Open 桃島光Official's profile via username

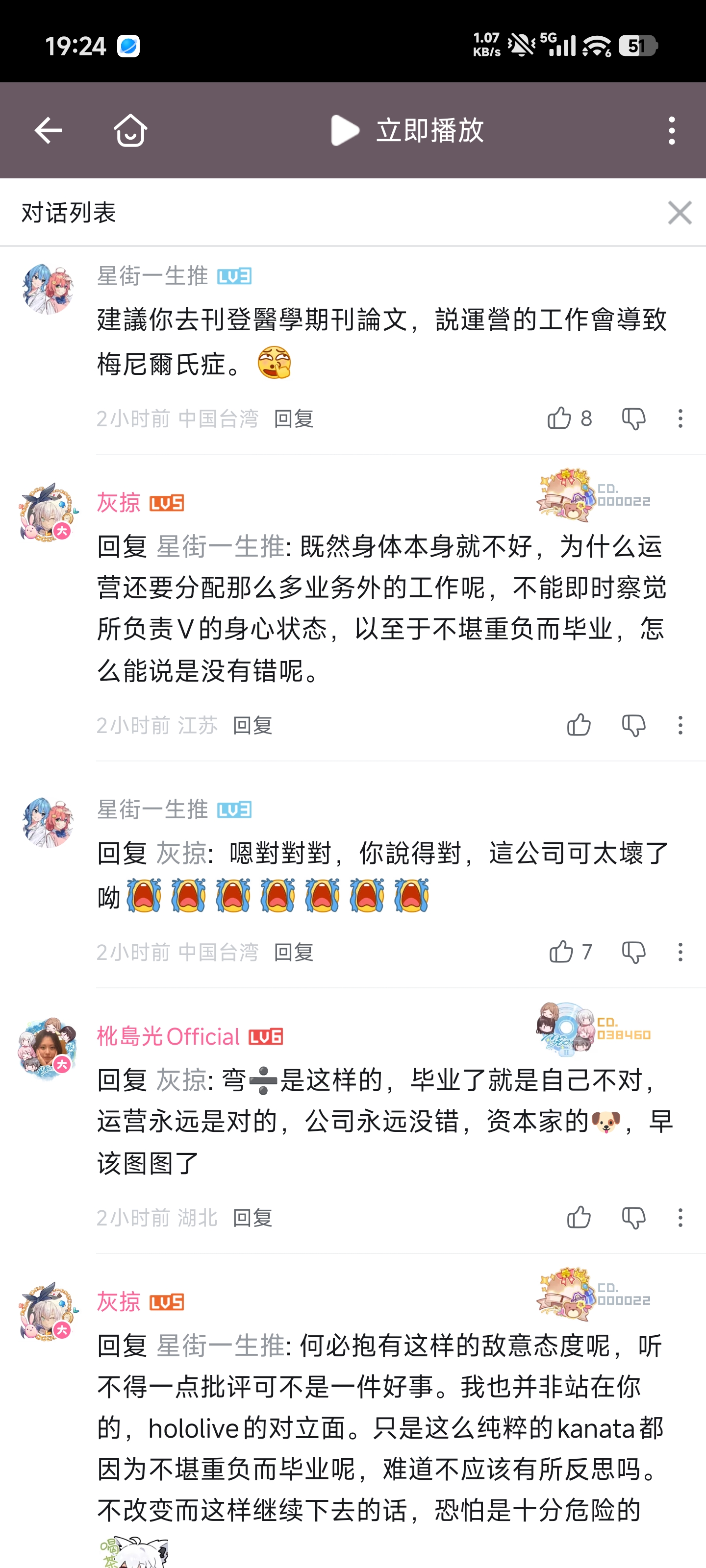168,1037
